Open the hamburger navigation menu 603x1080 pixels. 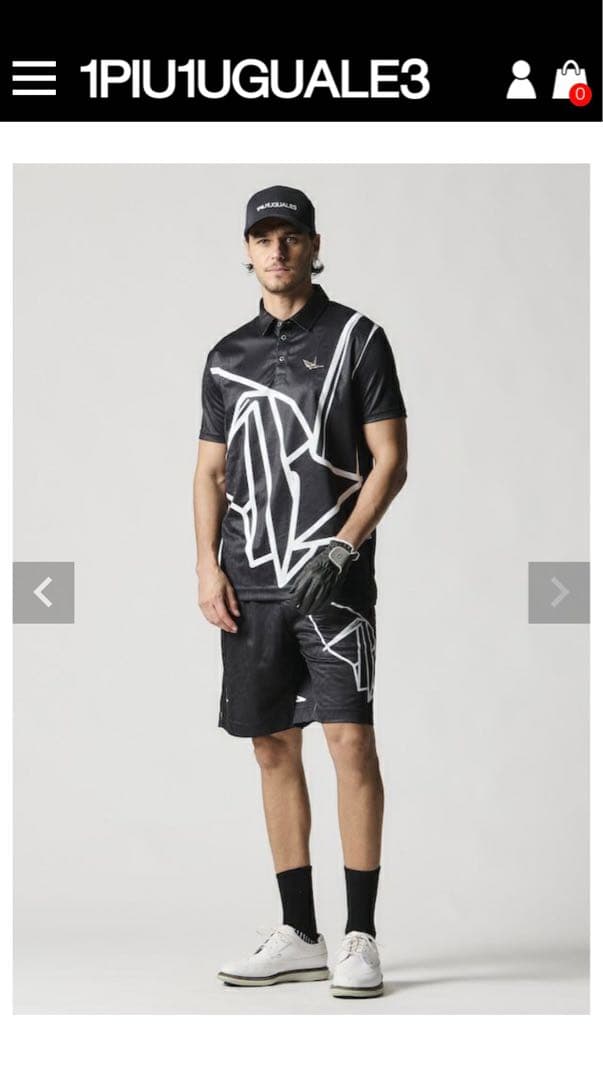tap(33, 79)
